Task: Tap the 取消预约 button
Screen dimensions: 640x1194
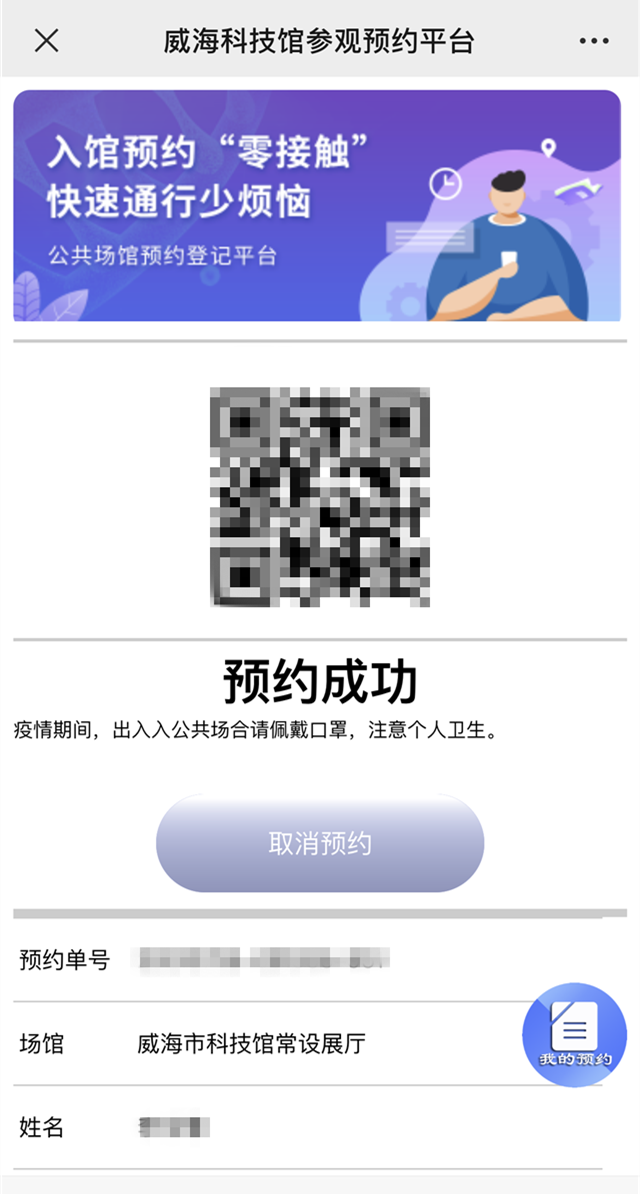Action: pyautogui.click(x=320, y=843)
